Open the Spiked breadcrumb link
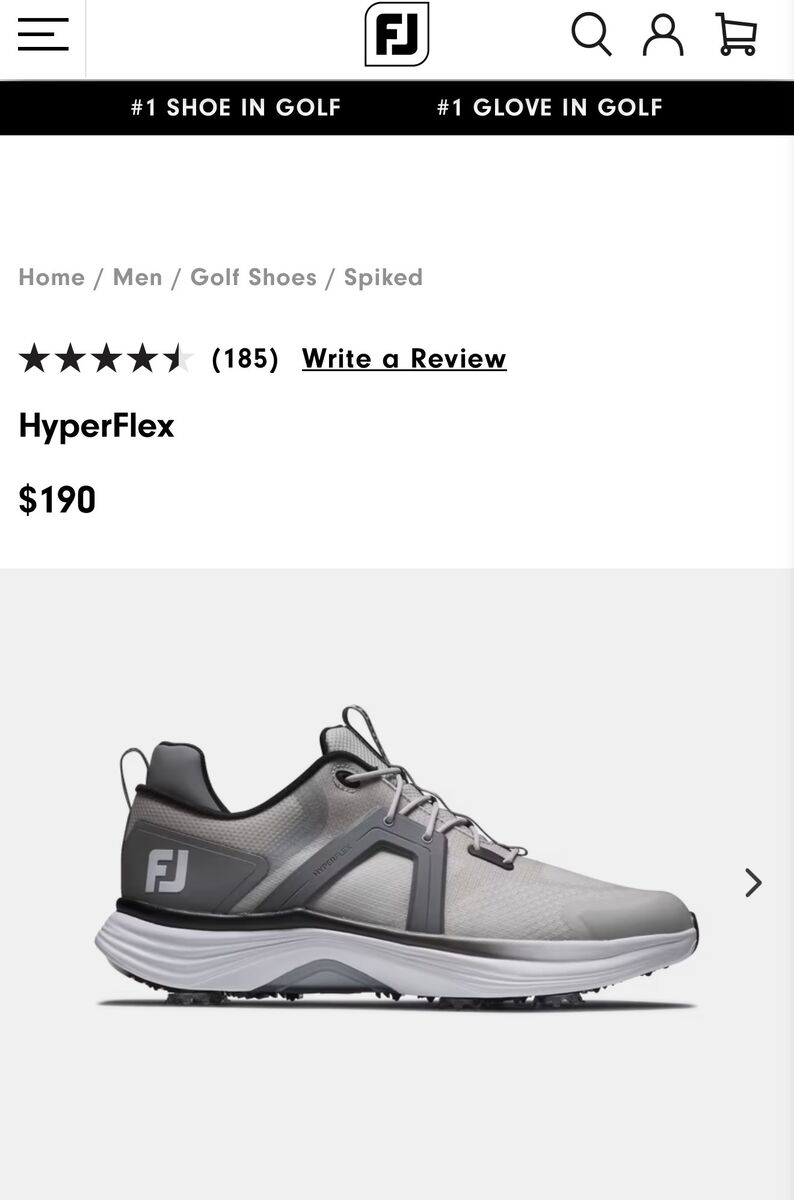This screenshot has height=1200, width=794. (x=383, y=277)
